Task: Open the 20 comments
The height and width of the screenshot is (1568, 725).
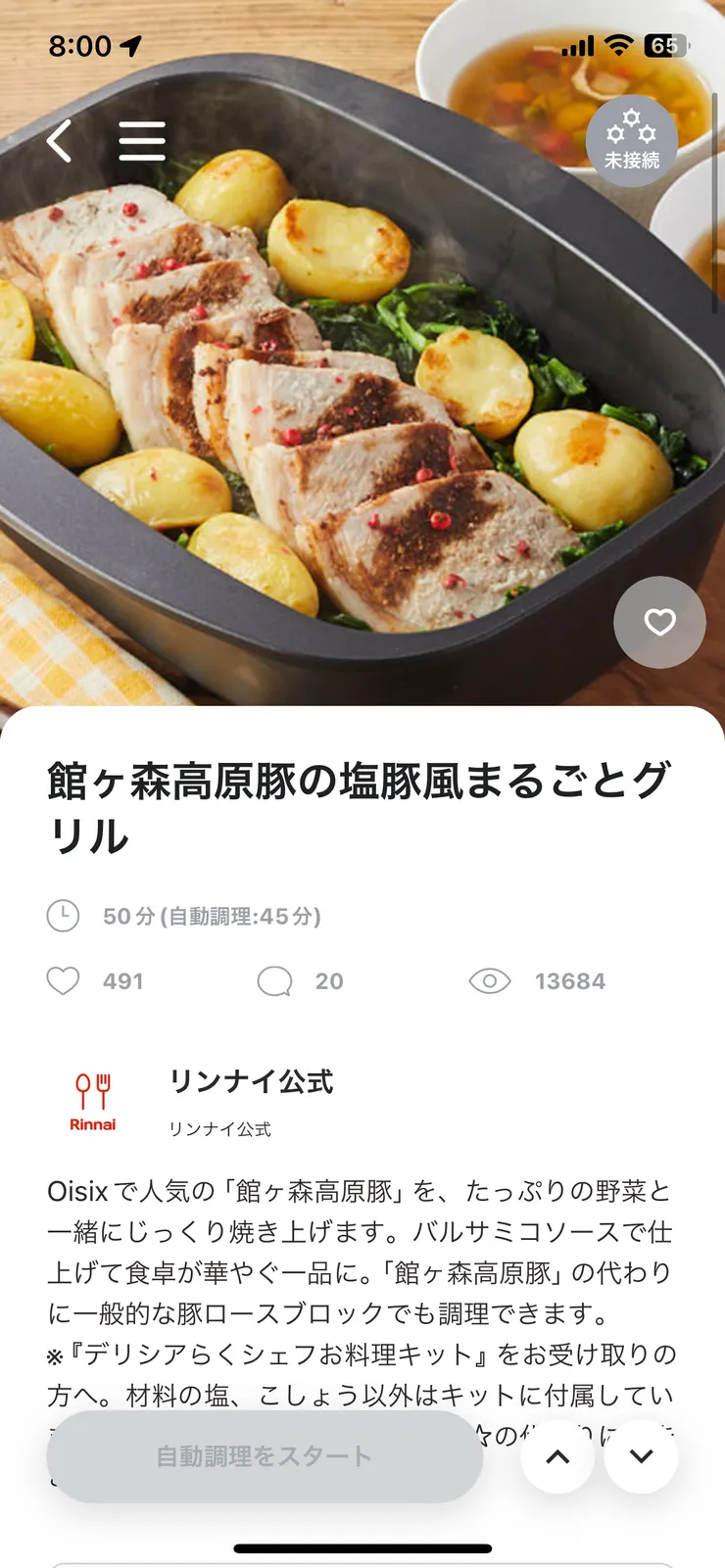Action: click(x=275, y=981)
